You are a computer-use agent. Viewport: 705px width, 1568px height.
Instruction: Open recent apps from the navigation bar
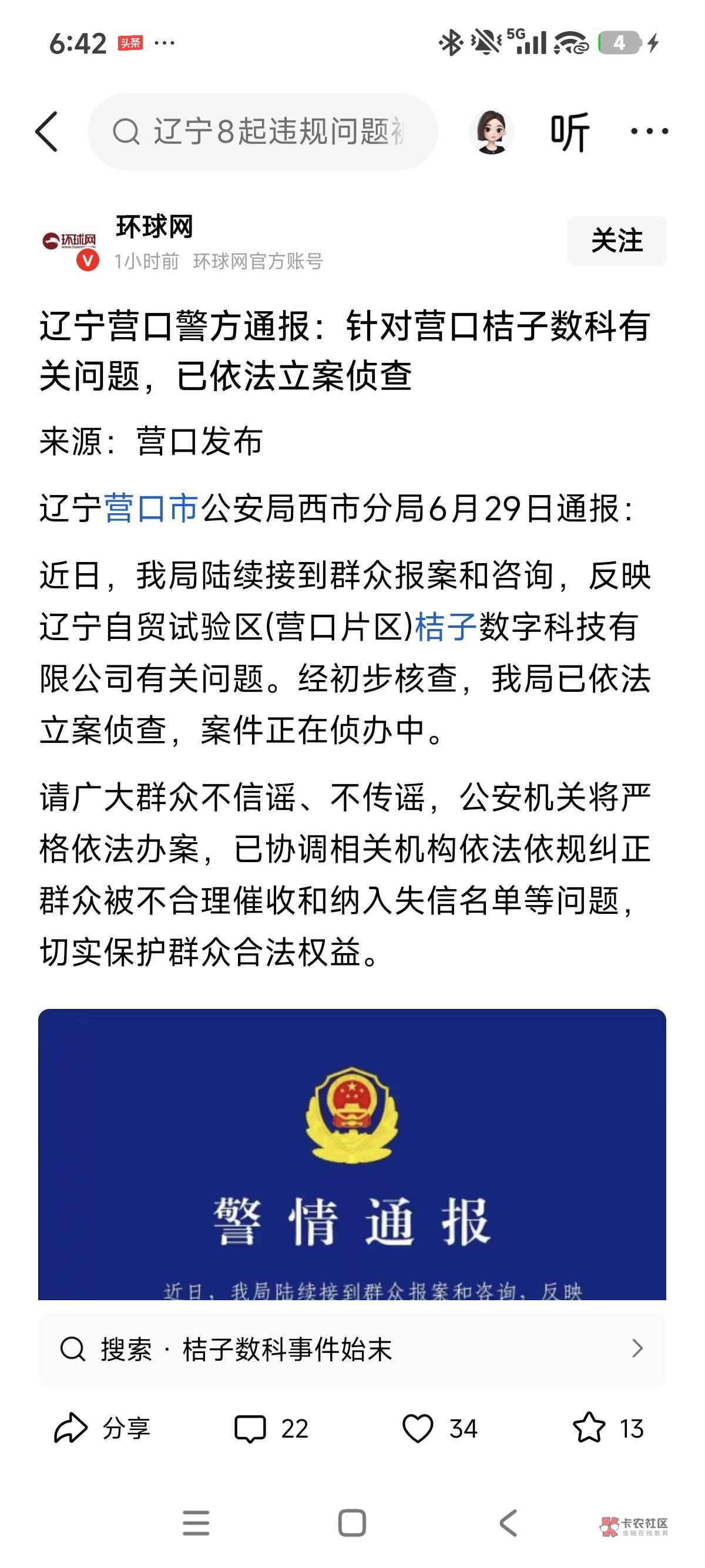(196, 1523)
